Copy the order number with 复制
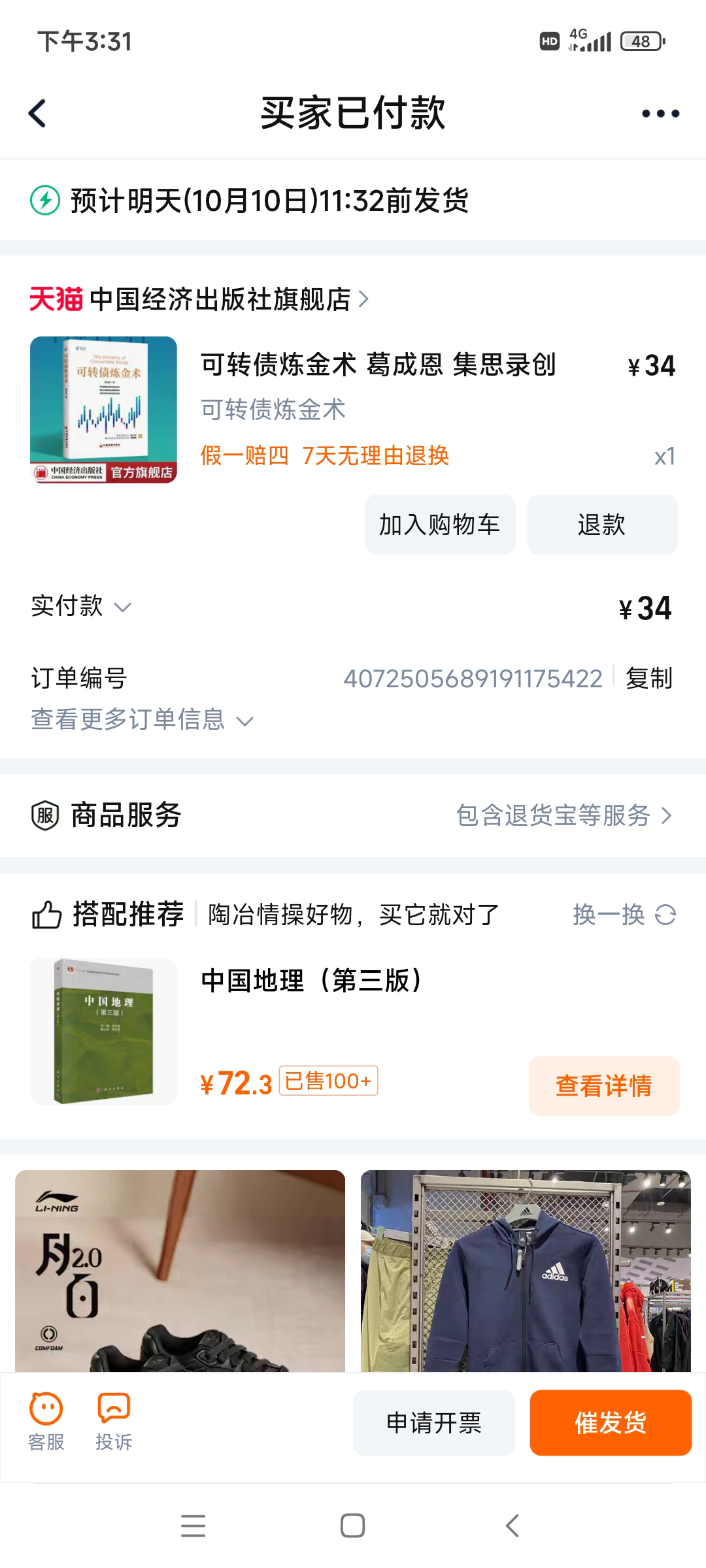Viewport: 706px width, 1568px height. [x=648, y=678]
